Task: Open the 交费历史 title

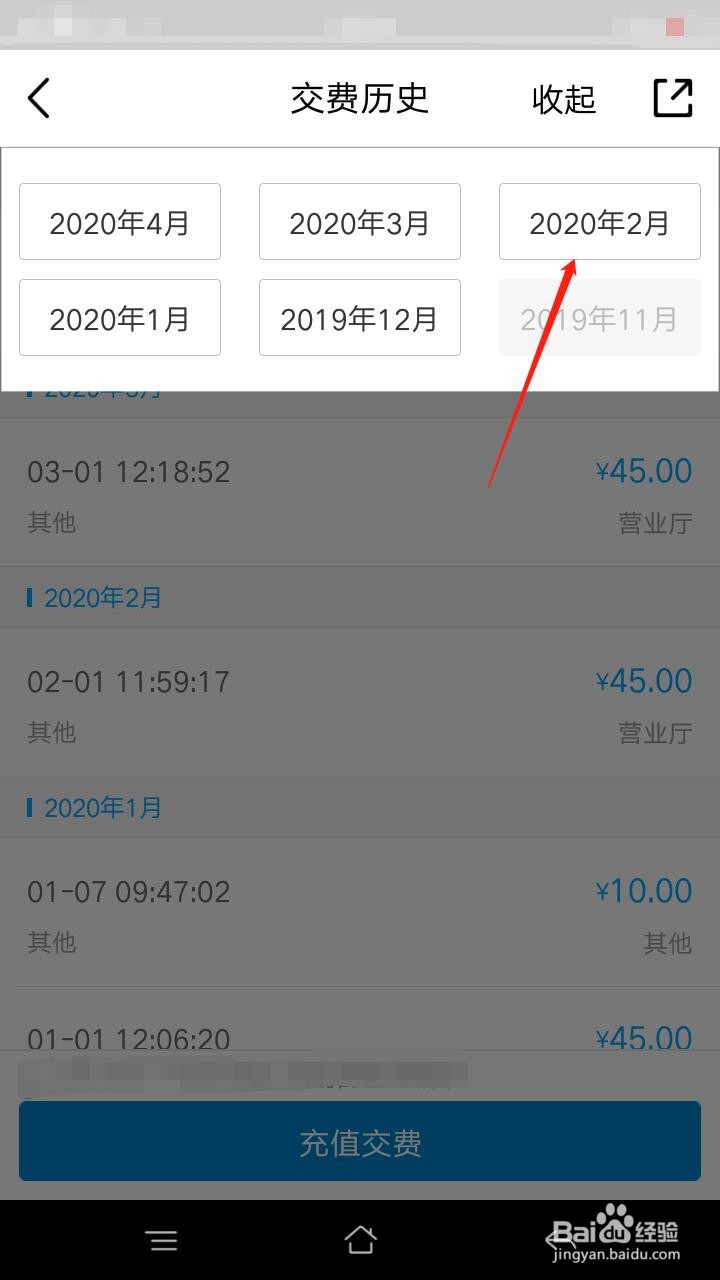Action: click(360, 98)
